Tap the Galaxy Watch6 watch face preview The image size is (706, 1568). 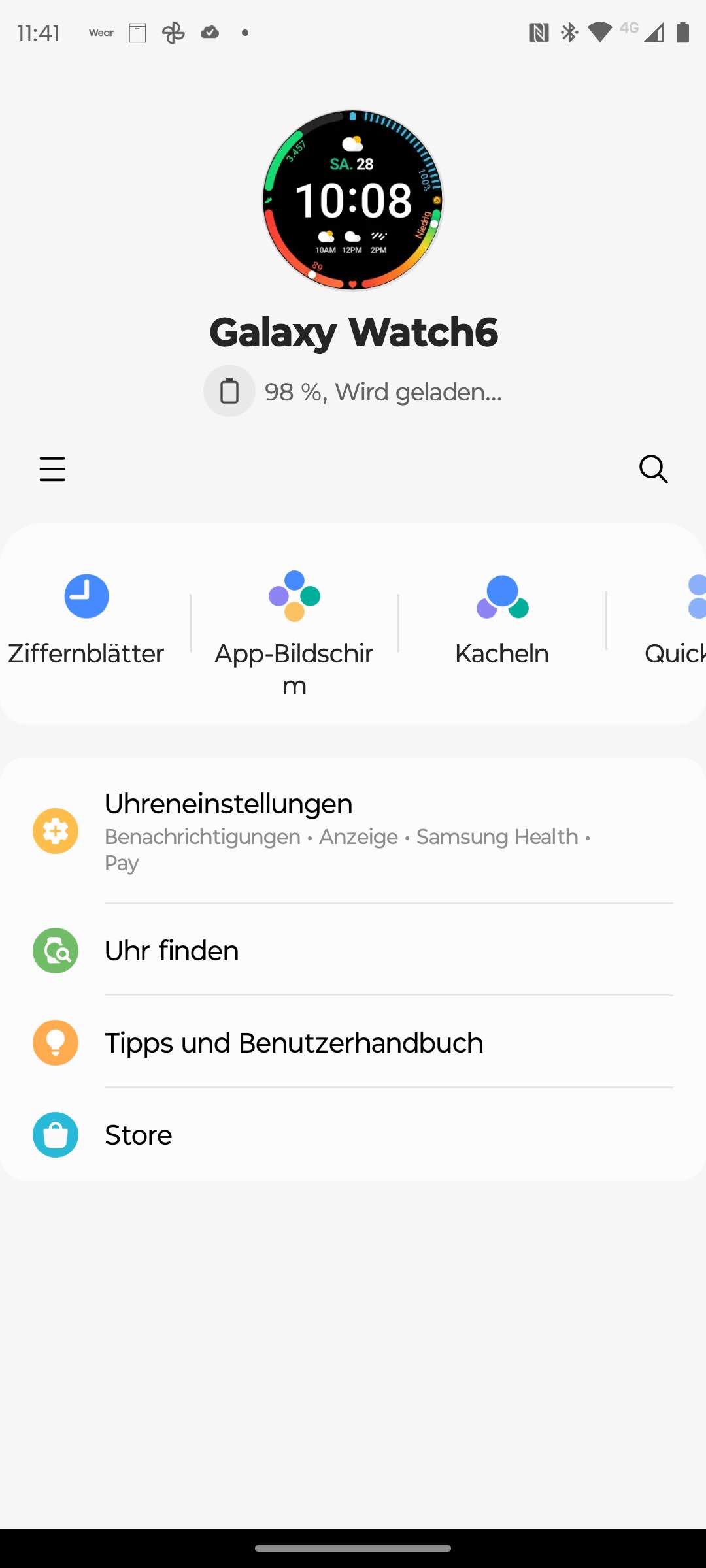(x=353, y=200)
